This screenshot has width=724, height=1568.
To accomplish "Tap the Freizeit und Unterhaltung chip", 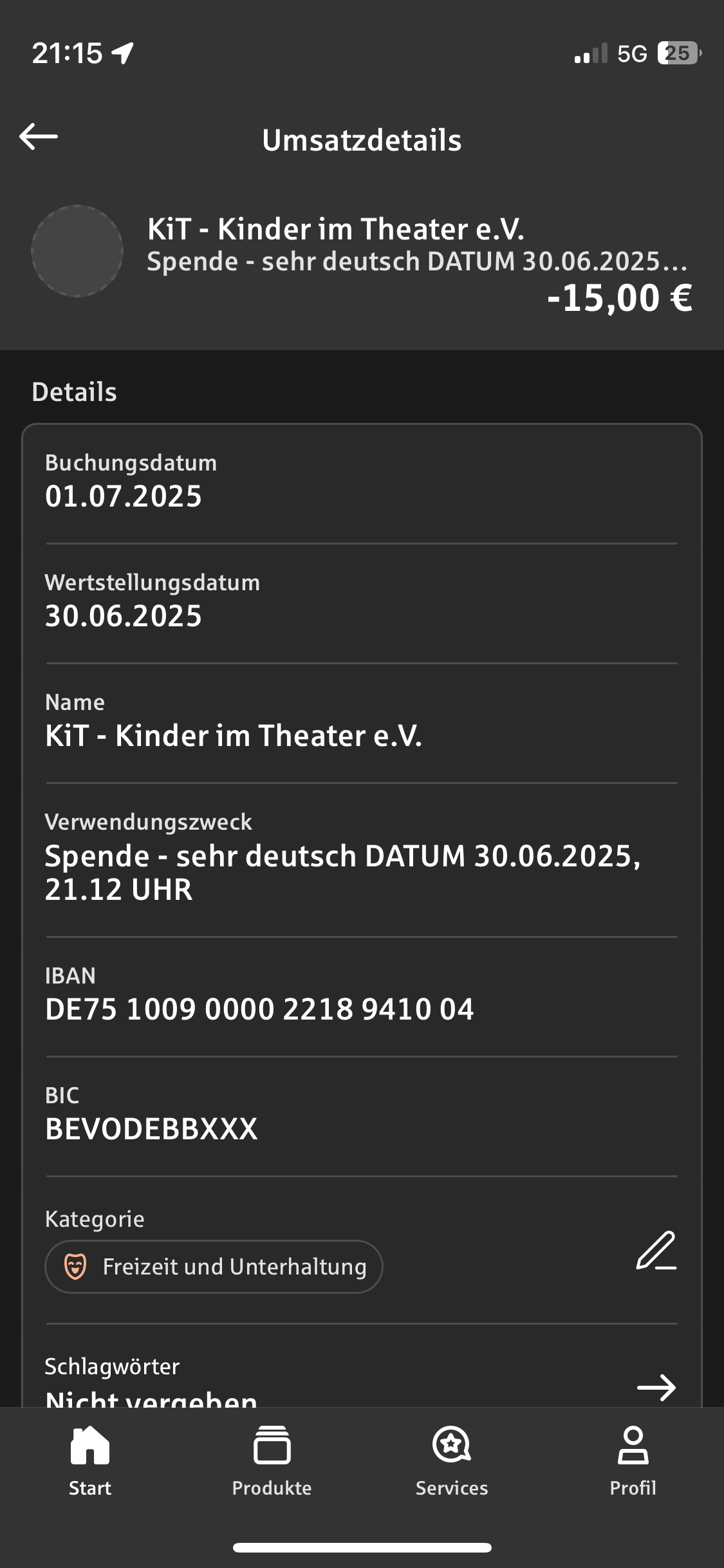I will coord(214,1267).
